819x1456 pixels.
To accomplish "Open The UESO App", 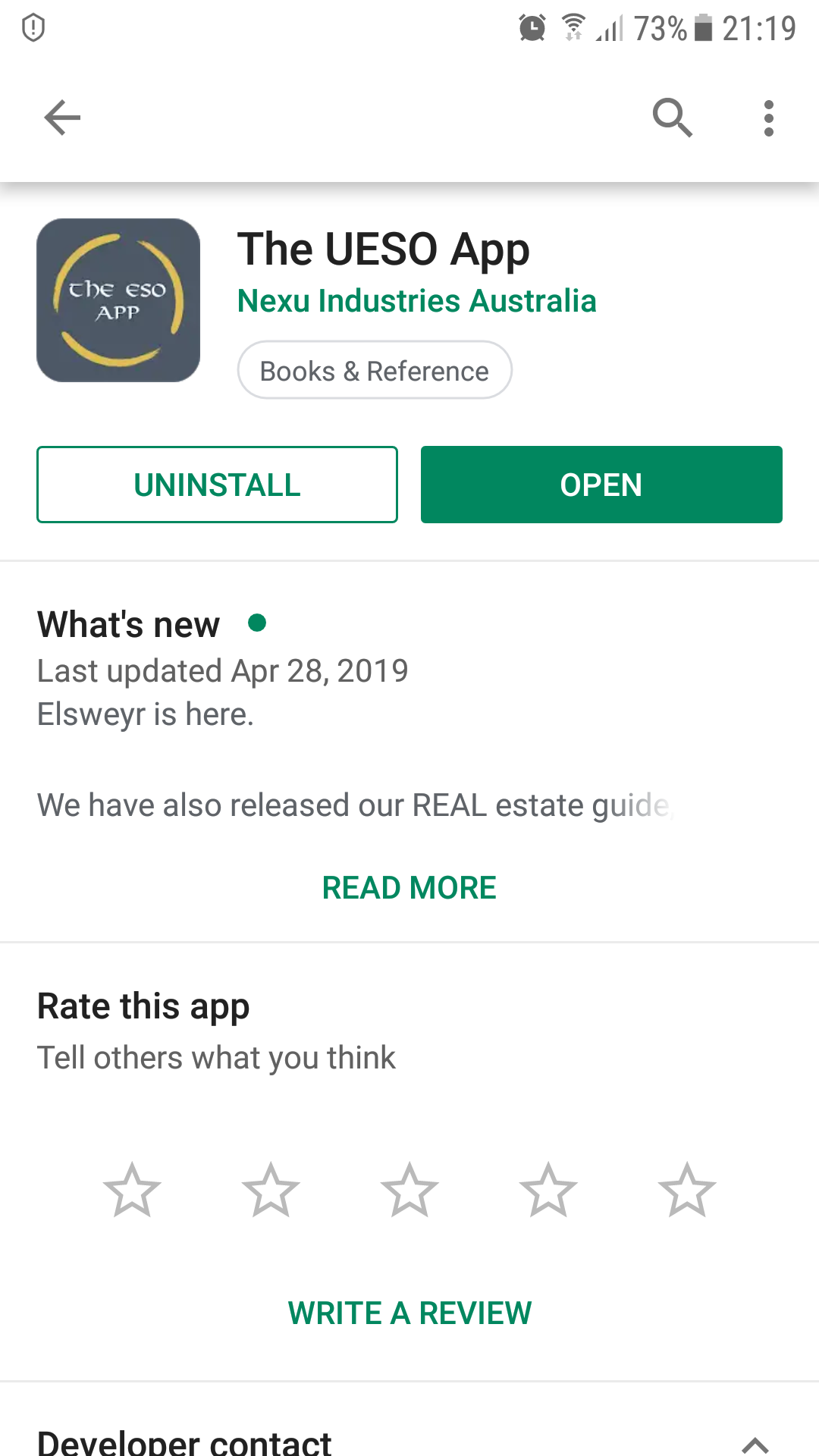I will pos(601,485).
